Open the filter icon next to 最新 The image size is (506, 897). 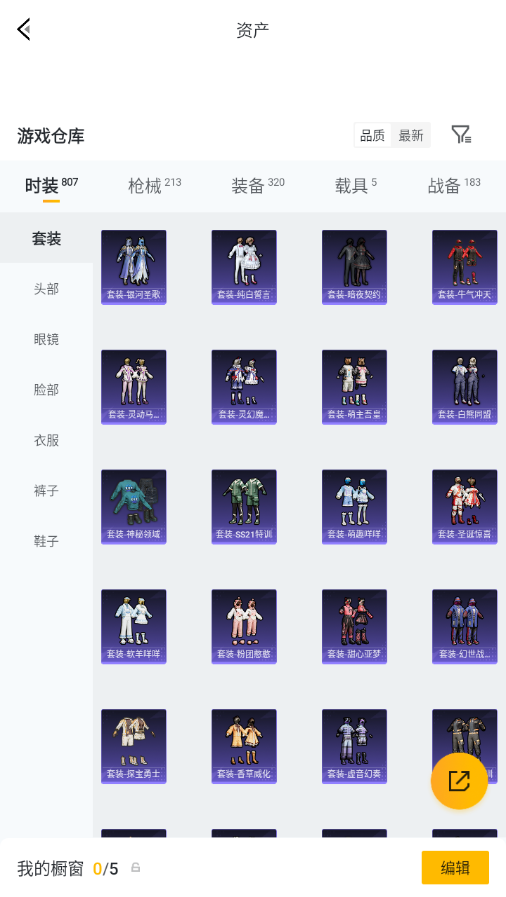461,135
